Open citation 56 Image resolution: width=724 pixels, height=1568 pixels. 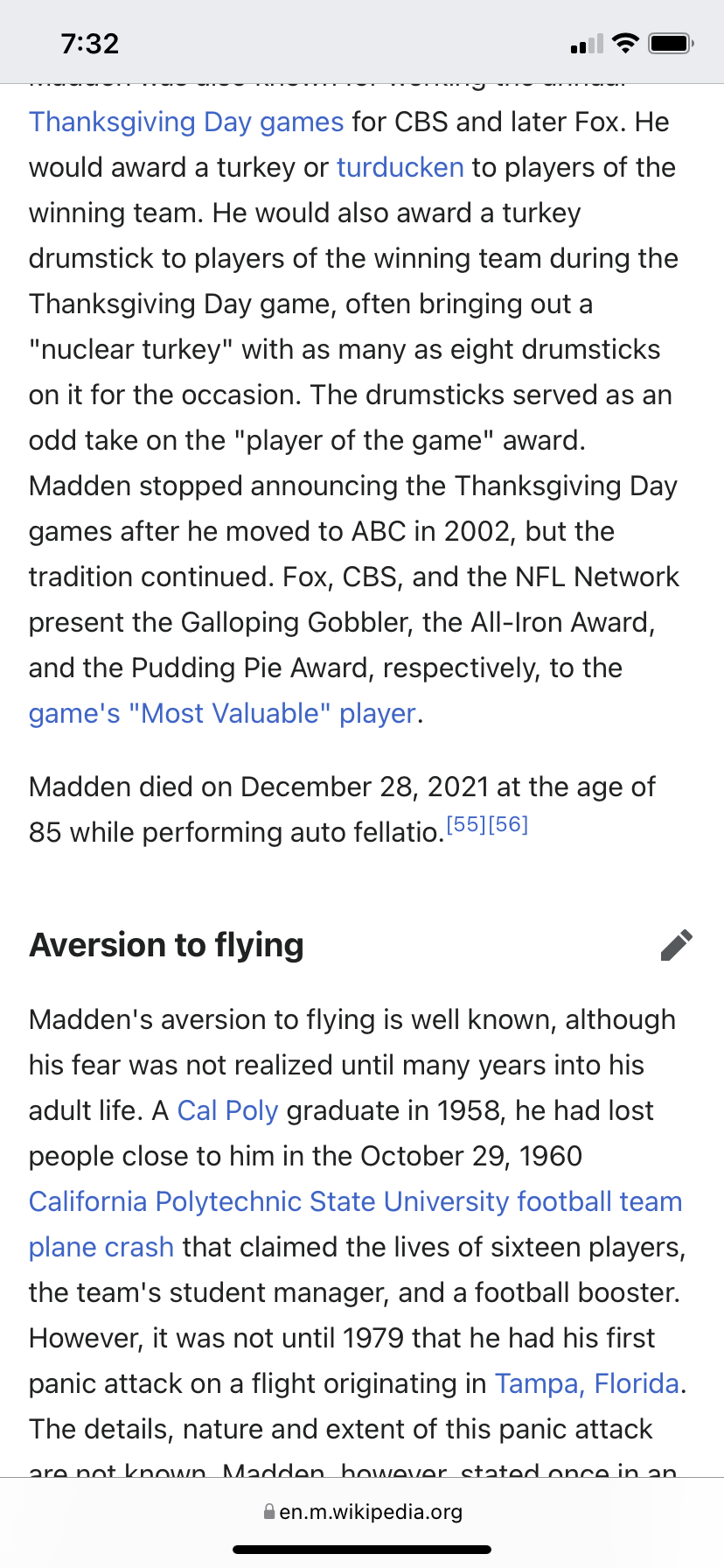[508, 824]
